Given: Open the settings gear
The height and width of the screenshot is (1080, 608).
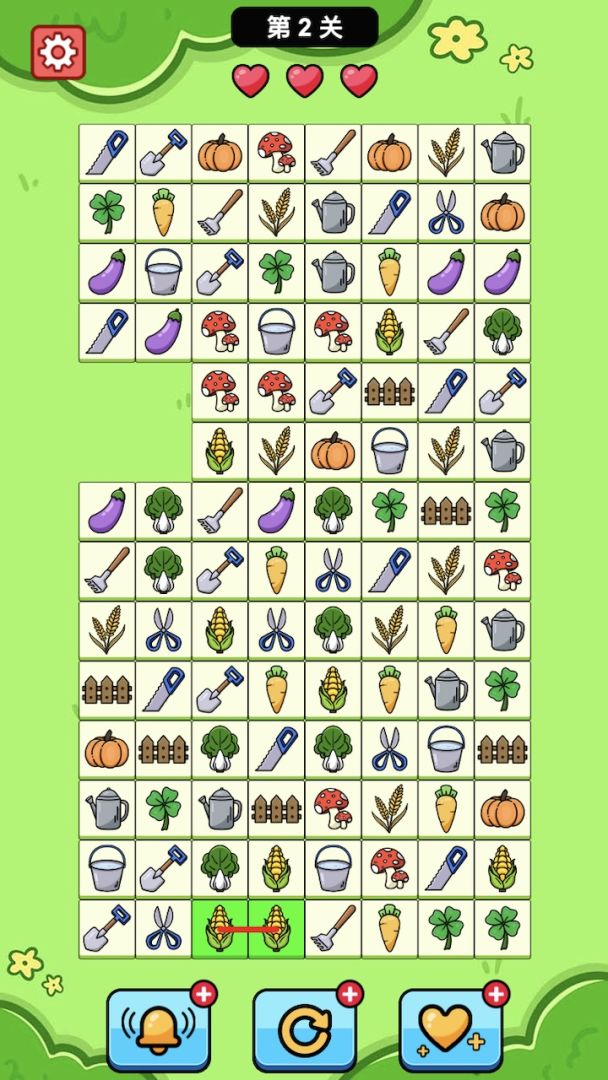Looking at the screenshot, I should (58, 51).
